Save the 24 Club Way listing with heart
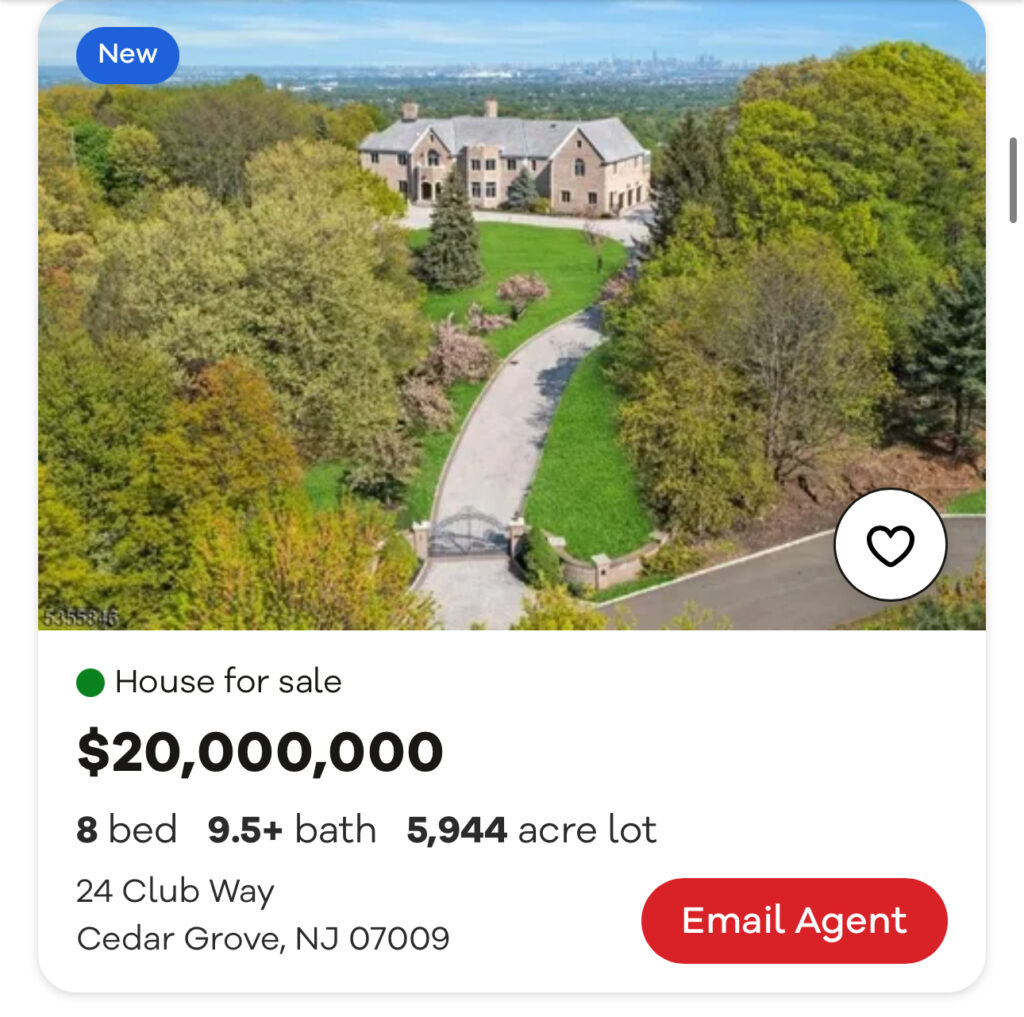1024x1017 pixels. [890, 545]
